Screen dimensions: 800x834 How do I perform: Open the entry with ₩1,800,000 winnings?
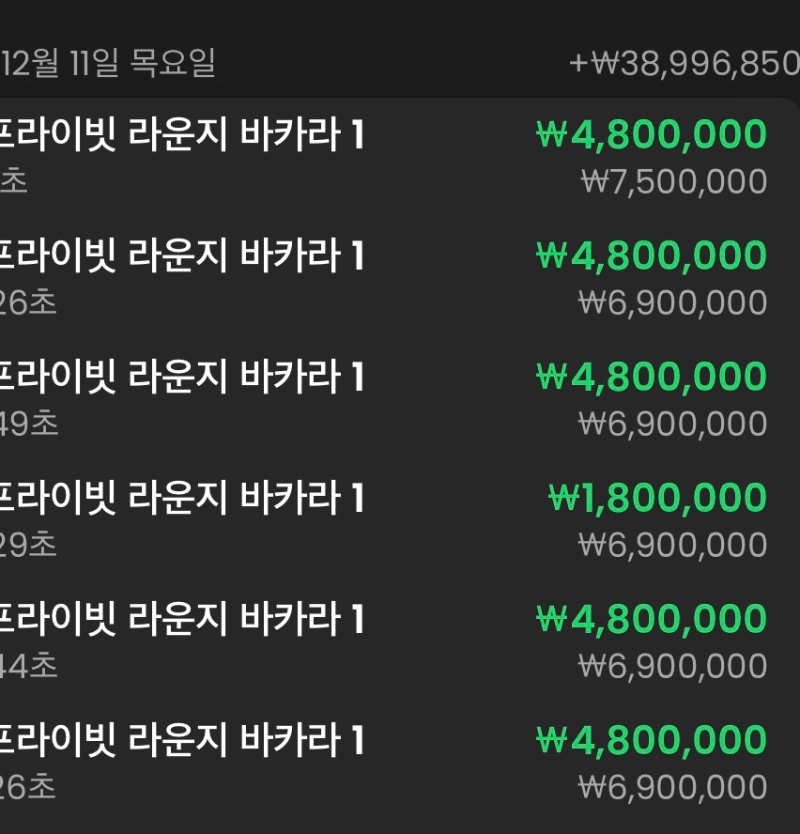(400, 520)
